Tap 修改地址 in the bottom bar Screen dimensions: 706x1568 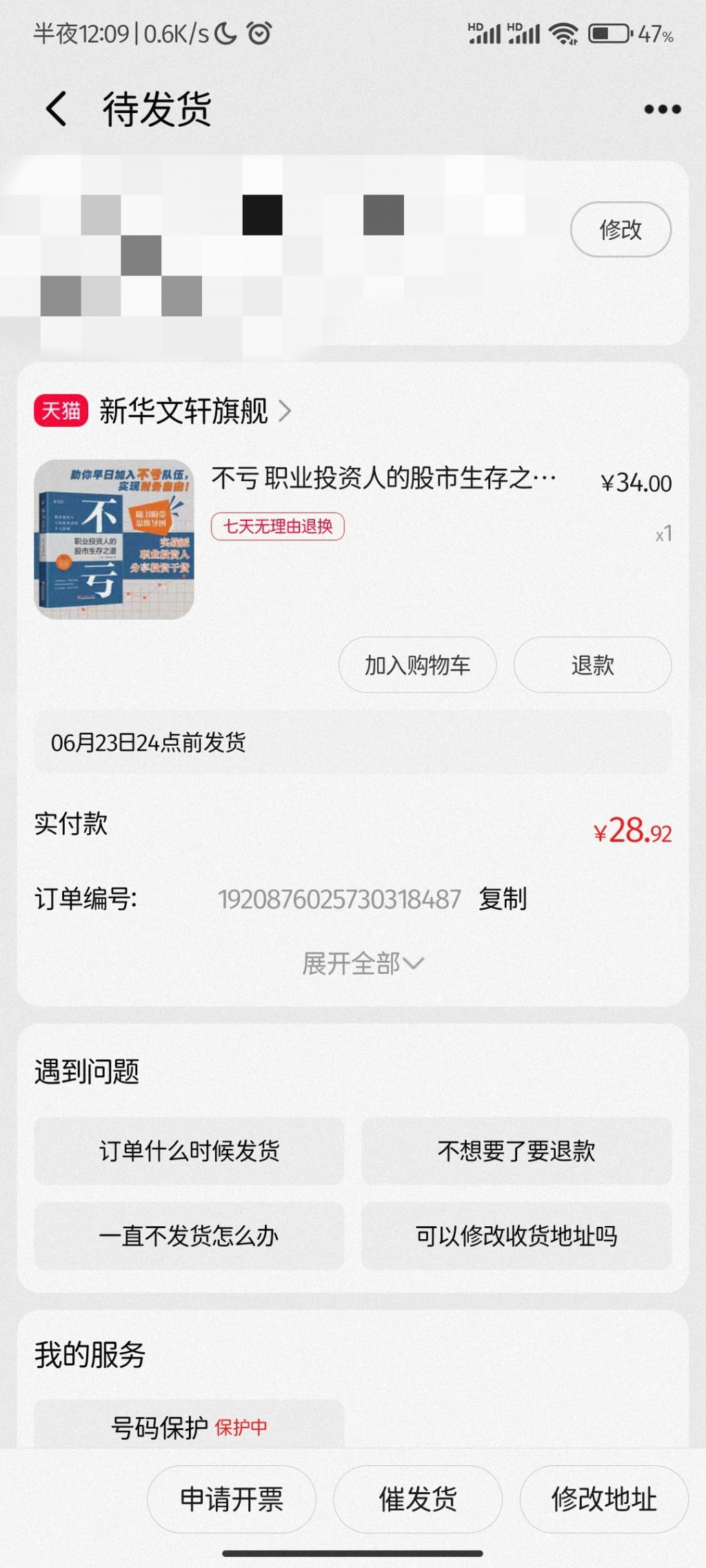pos(604,1500)
